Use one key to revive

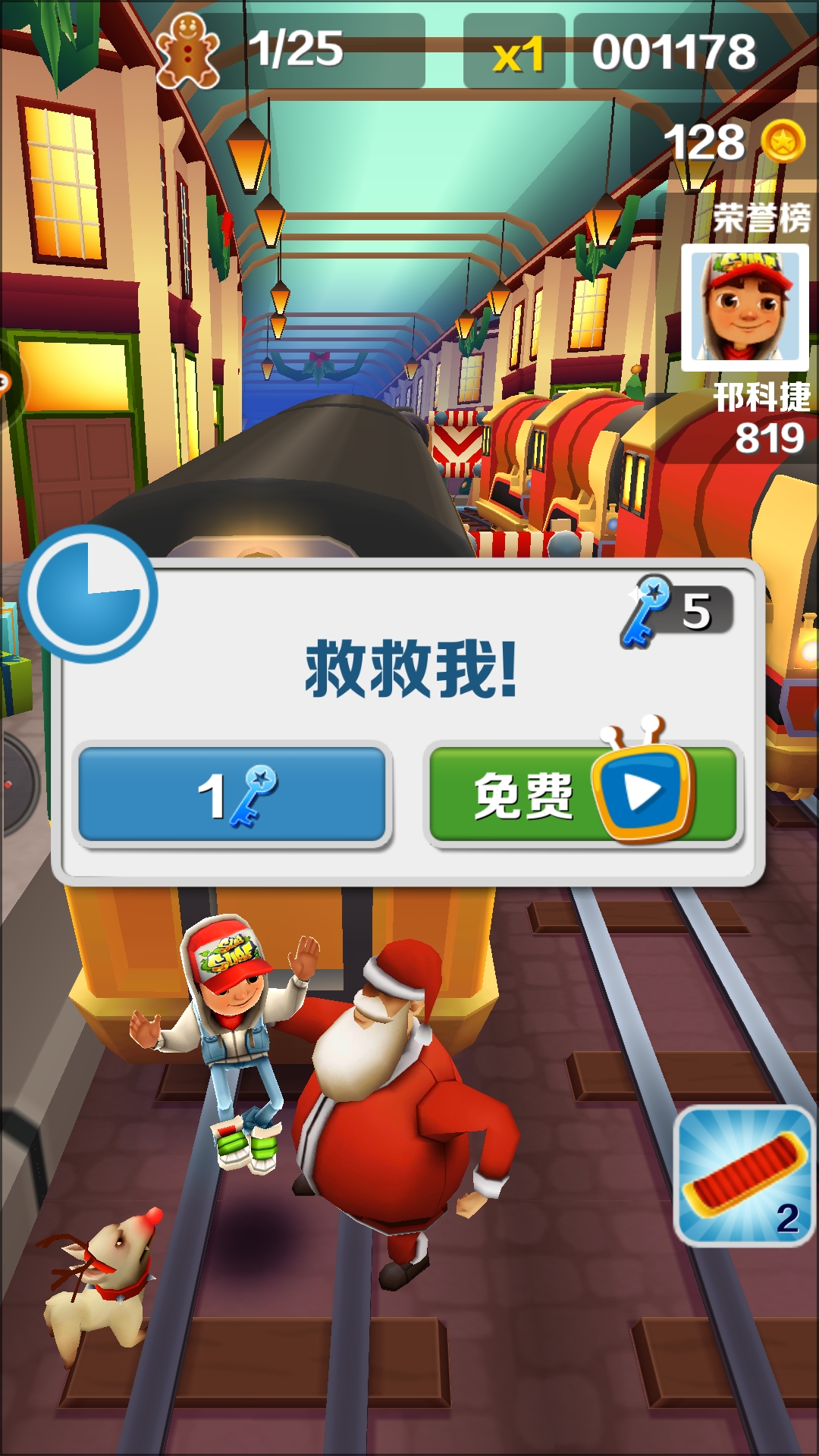(x=232, y=795)
